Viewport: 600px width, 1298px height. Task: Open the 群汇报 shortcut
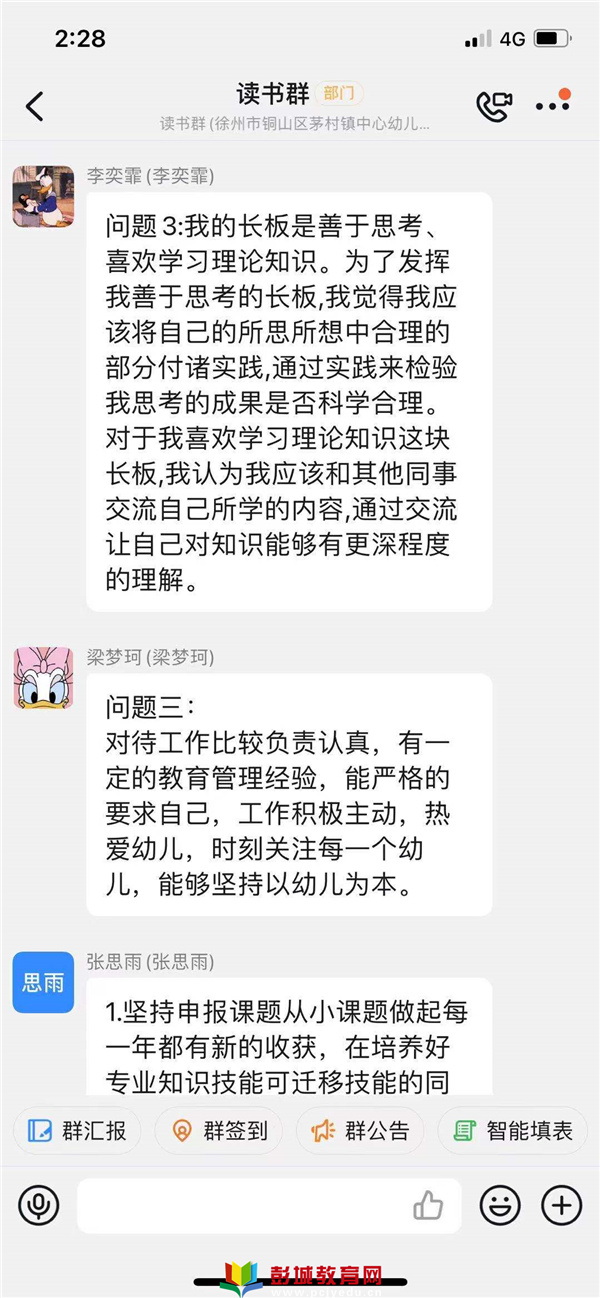coord(77,1131)
